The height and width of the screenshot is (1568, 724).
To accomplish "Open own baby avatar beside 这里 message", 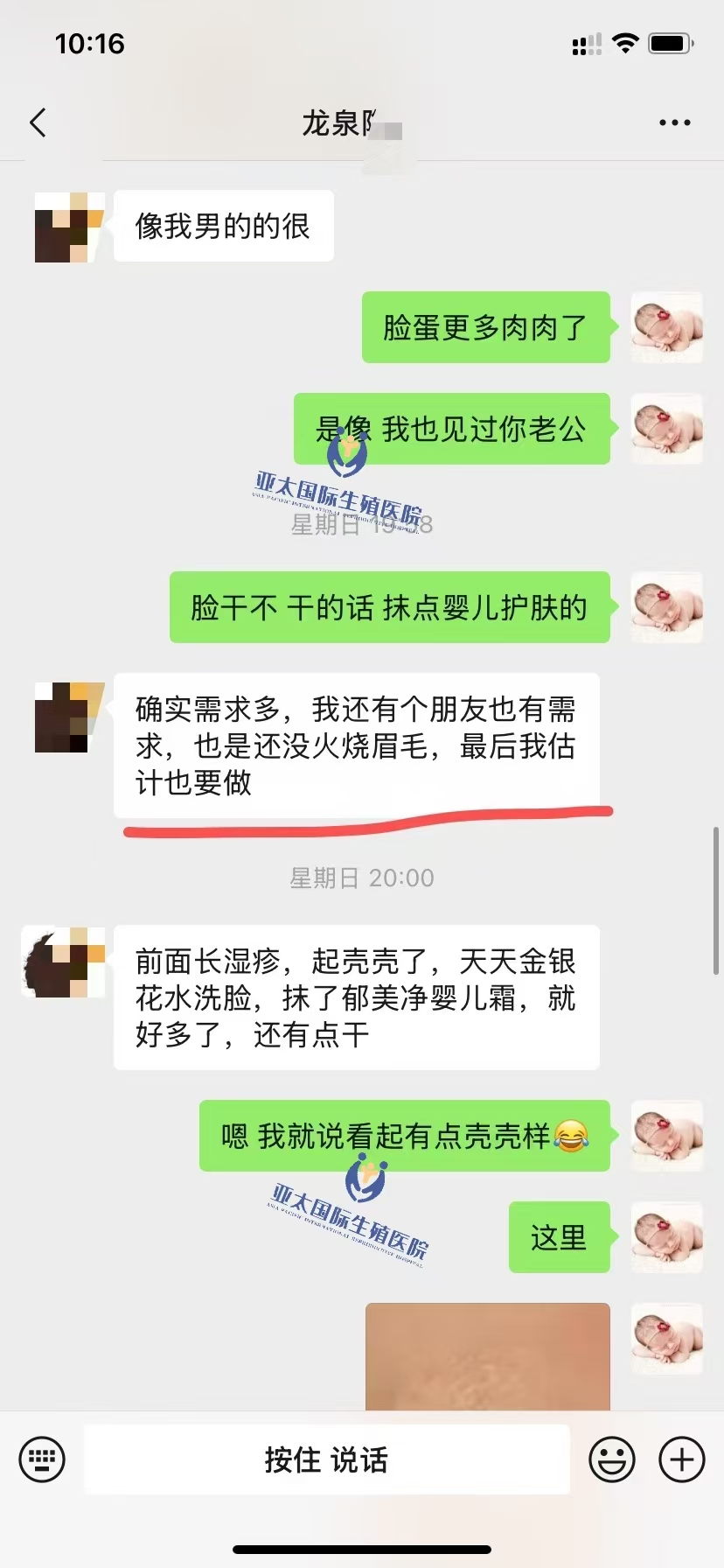I will (666, 1237).
